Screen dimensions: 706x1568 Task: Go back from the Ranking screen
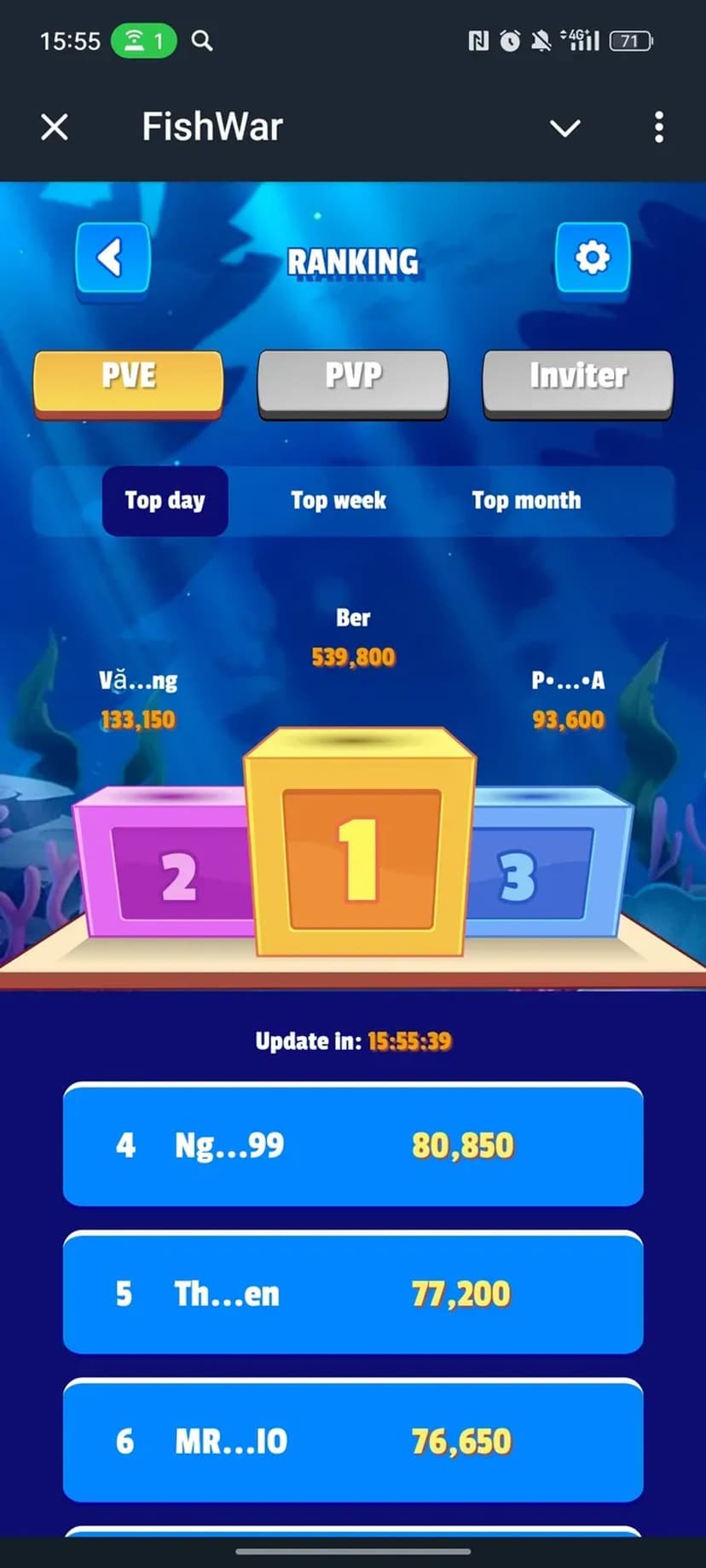click(x=113, y=258)
